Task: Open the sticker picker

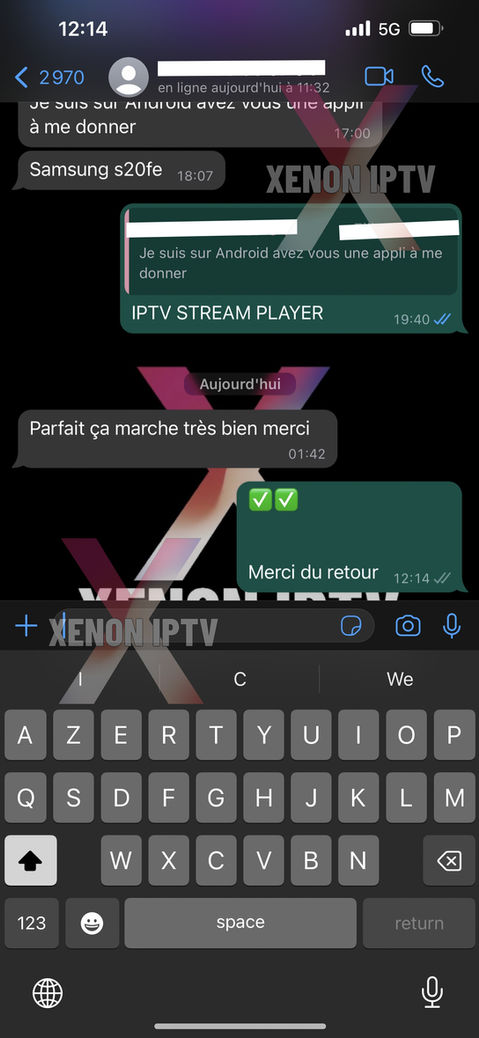Action: [x=351, y=626]
